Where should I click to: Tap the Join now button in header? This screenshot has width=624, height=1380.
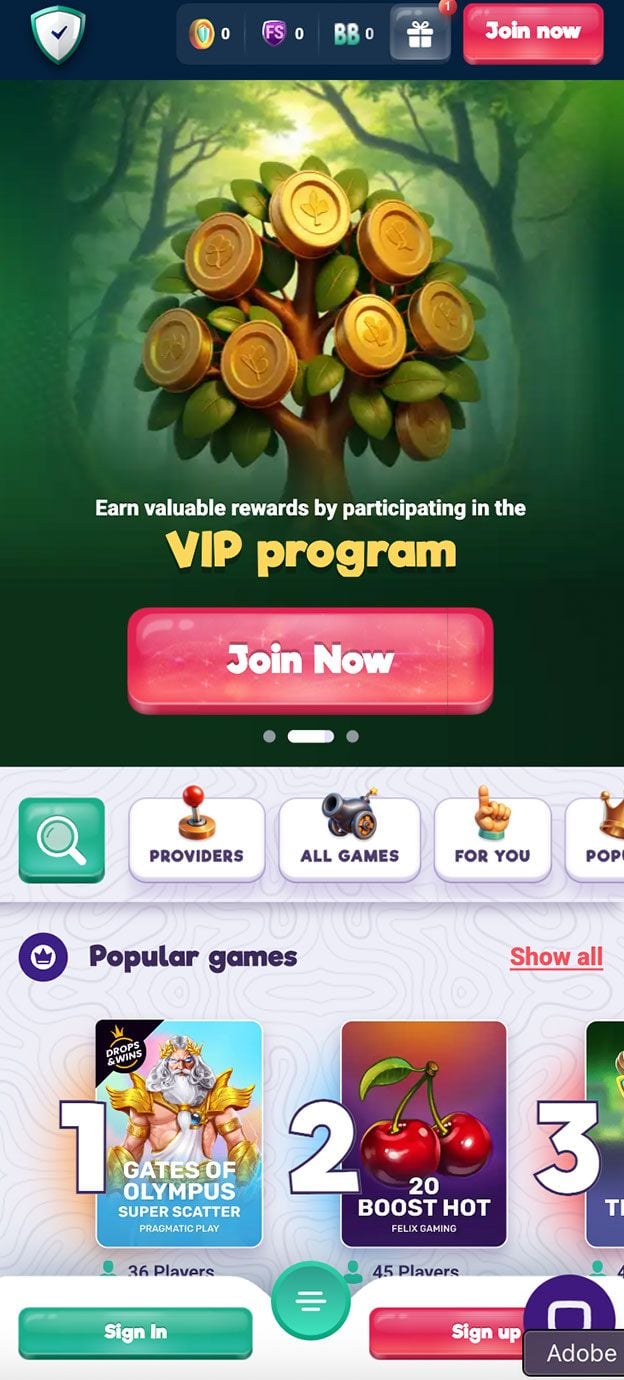pos(532,32)
